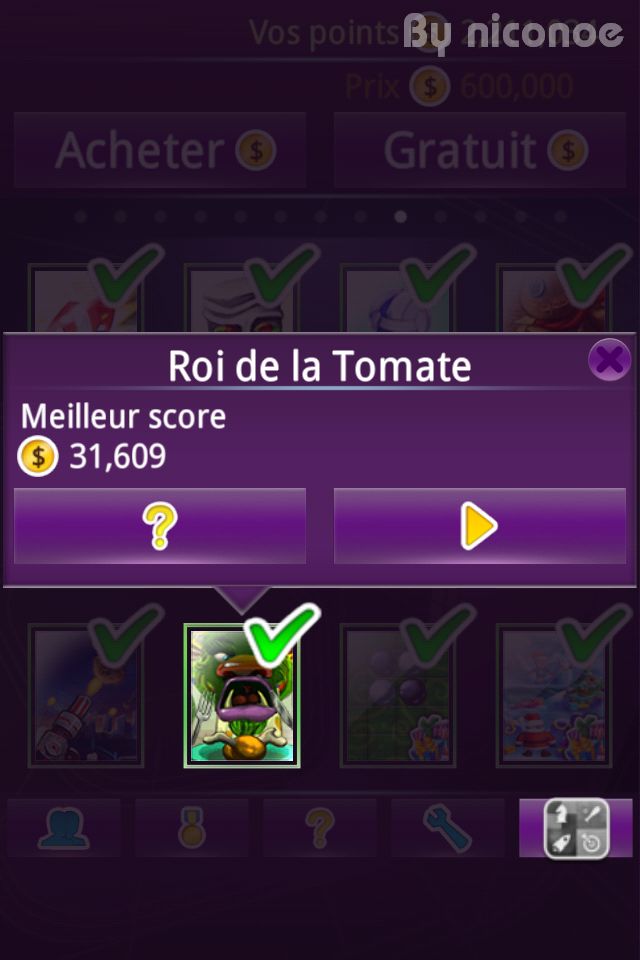Open the purple balls game tile
640x960 pixels.
pos(398,695)
